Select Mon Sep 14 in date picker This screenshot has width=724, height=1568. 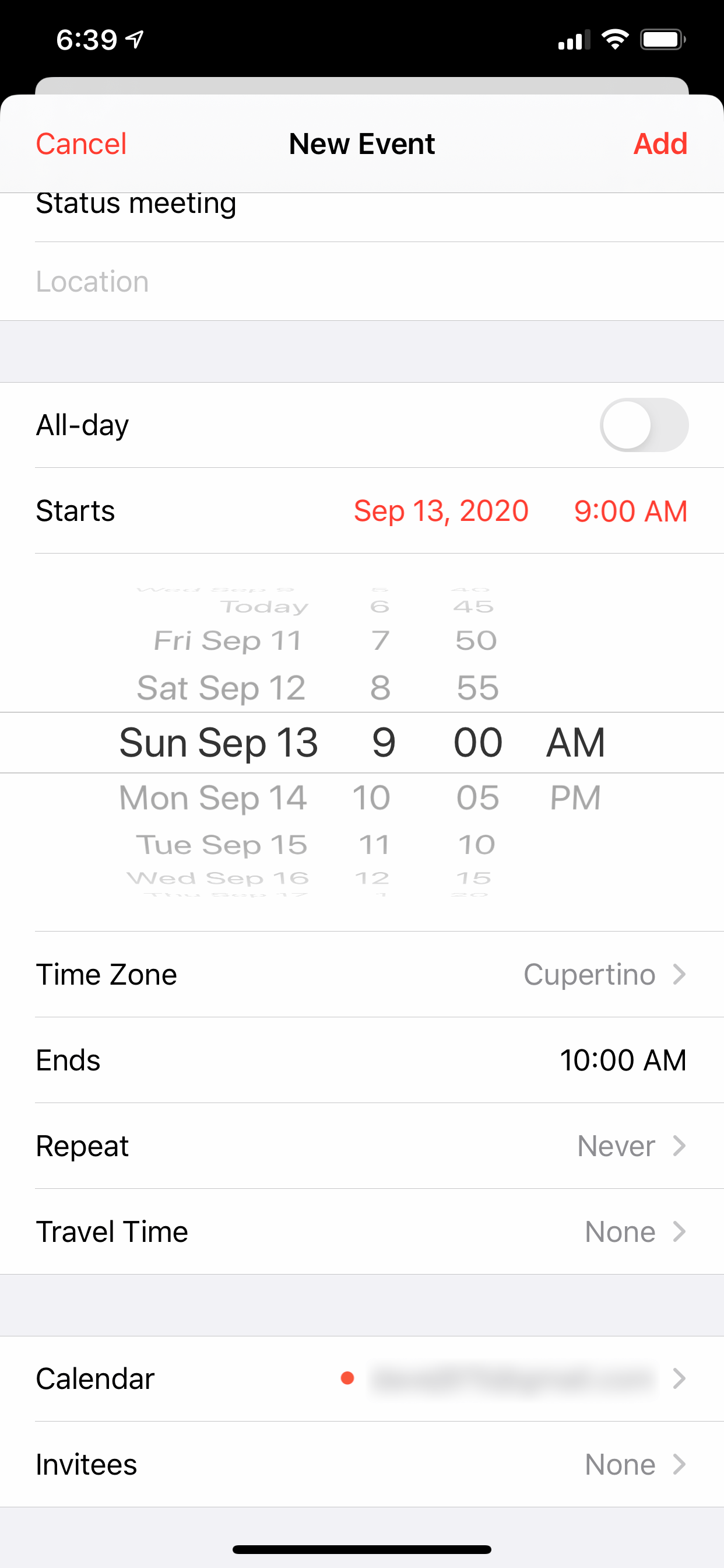coord(213,797)
